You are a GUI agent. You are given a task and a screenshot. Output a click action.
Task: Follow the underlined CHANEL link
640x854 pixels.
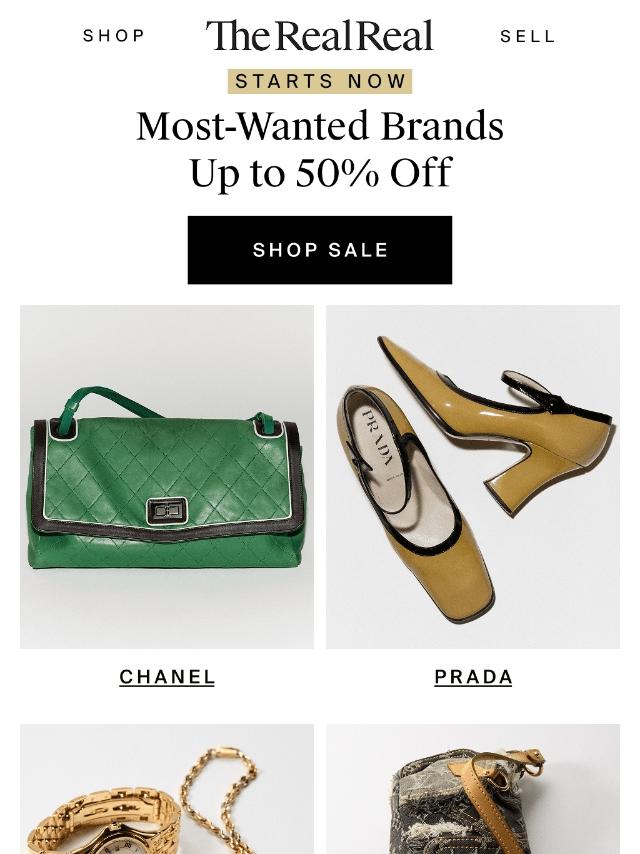(167, 677)
